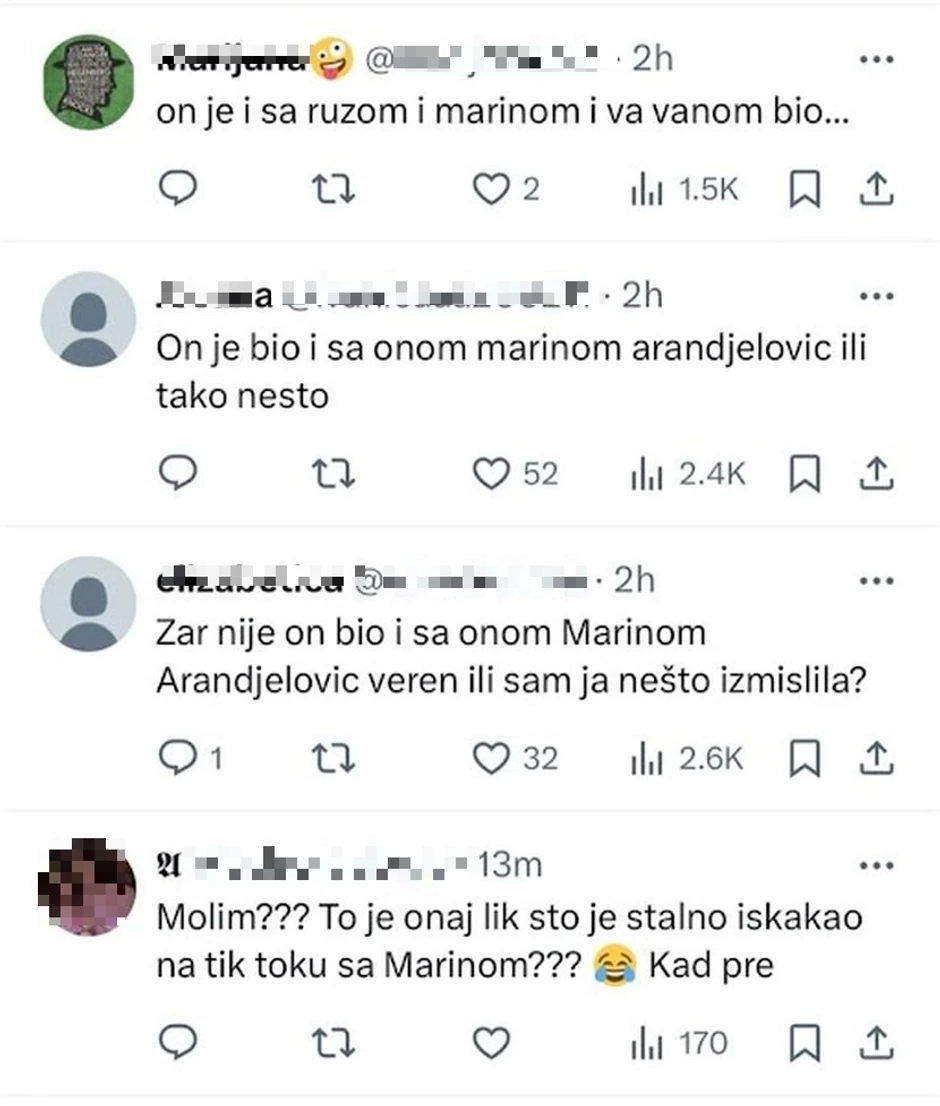Unlike the tweet with 52 likes

tap(489, 472)
